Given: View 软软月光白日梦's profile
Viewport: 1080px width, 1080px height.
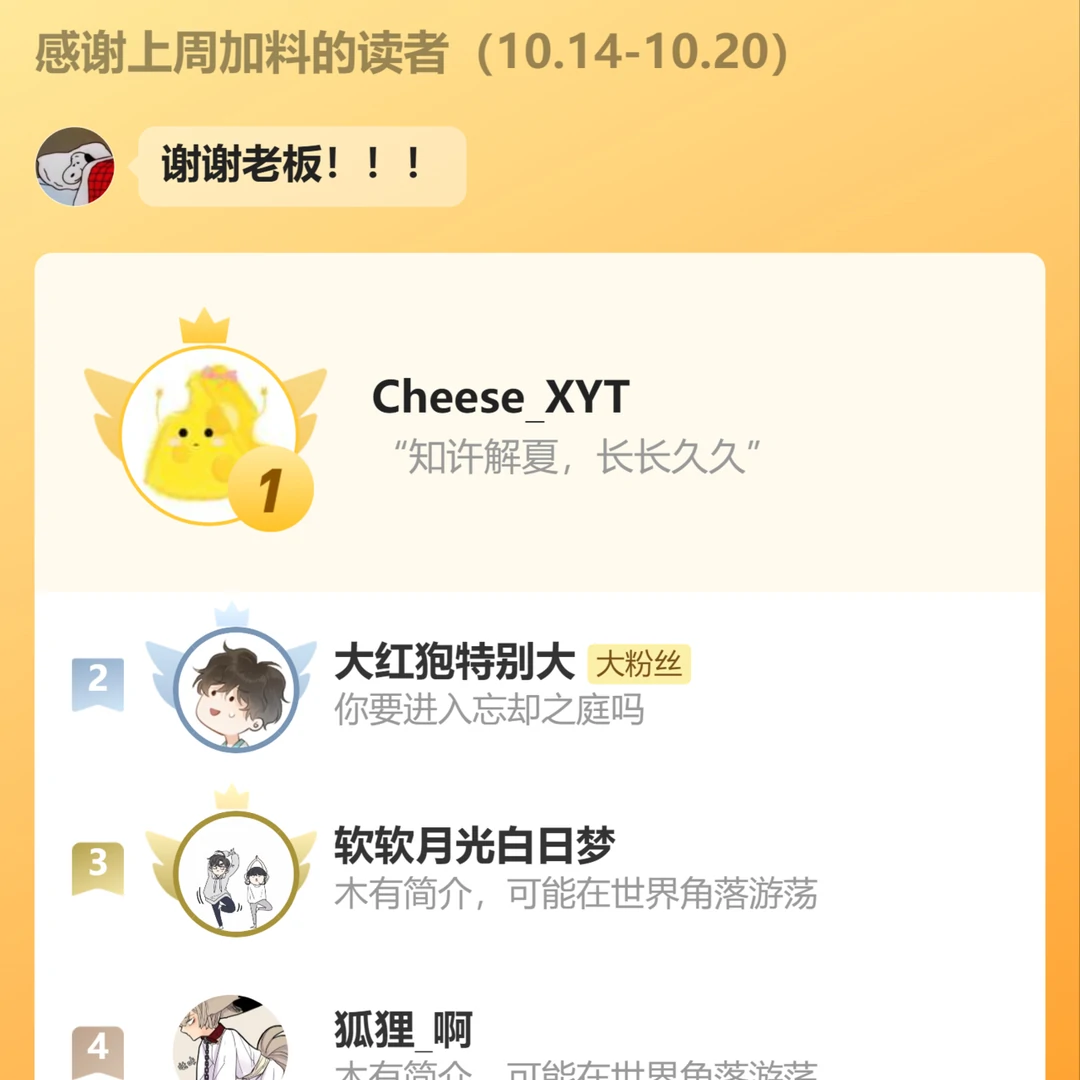Looking at the screenshot, I should [x=474, y=846].
